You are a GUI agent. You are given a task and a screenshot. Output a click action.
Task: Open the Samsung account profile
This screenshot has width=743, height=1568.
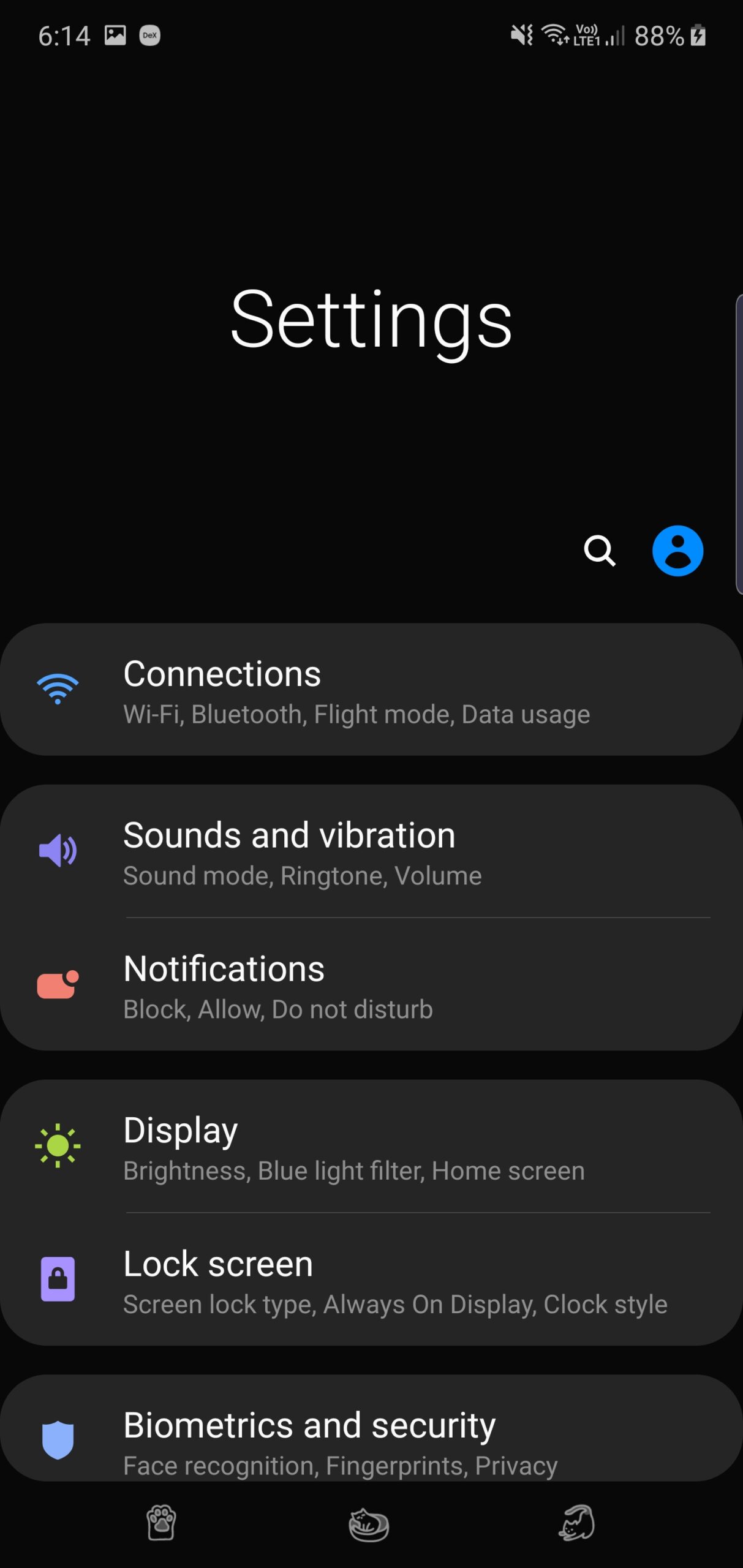[677, 551]
